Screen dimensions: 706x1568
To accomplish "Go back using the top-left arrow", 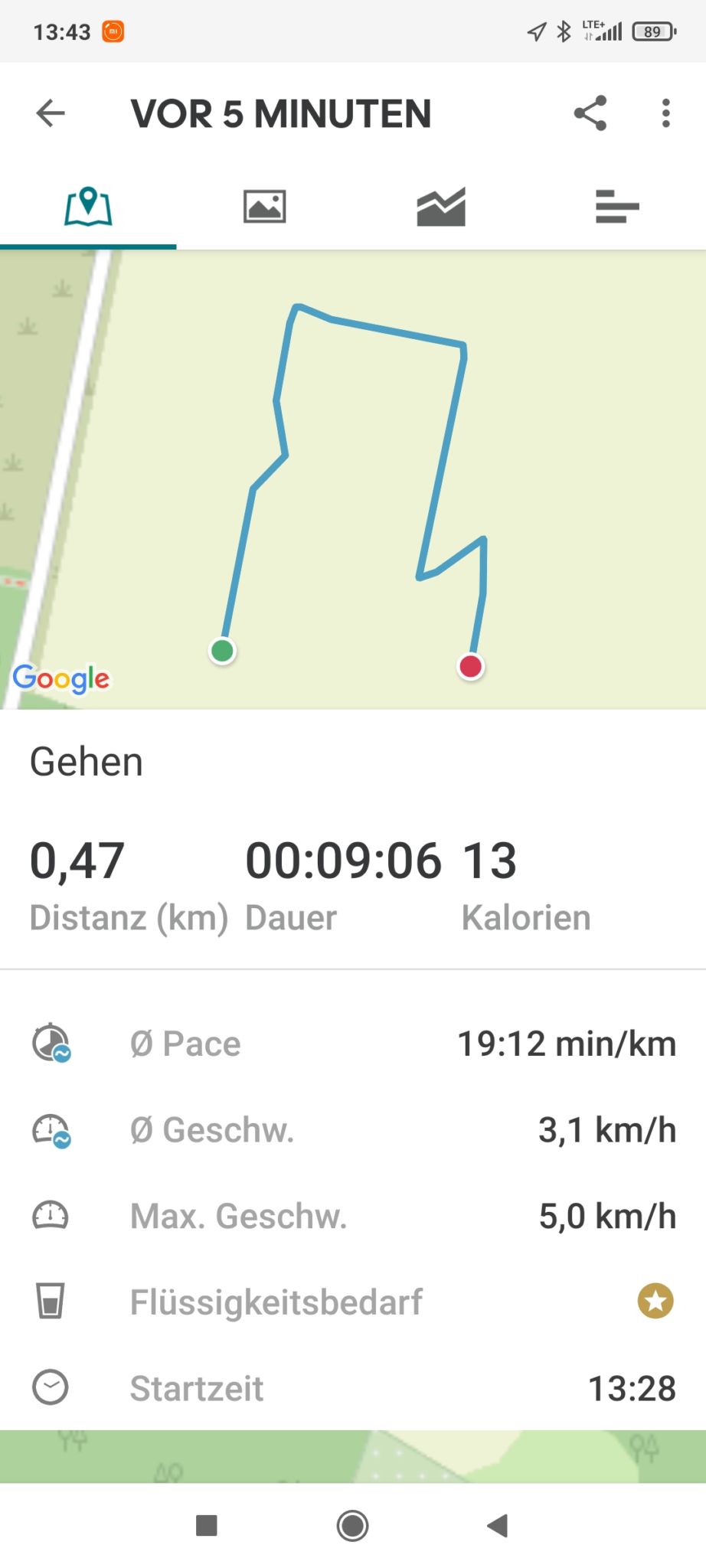I will (51, 113).
